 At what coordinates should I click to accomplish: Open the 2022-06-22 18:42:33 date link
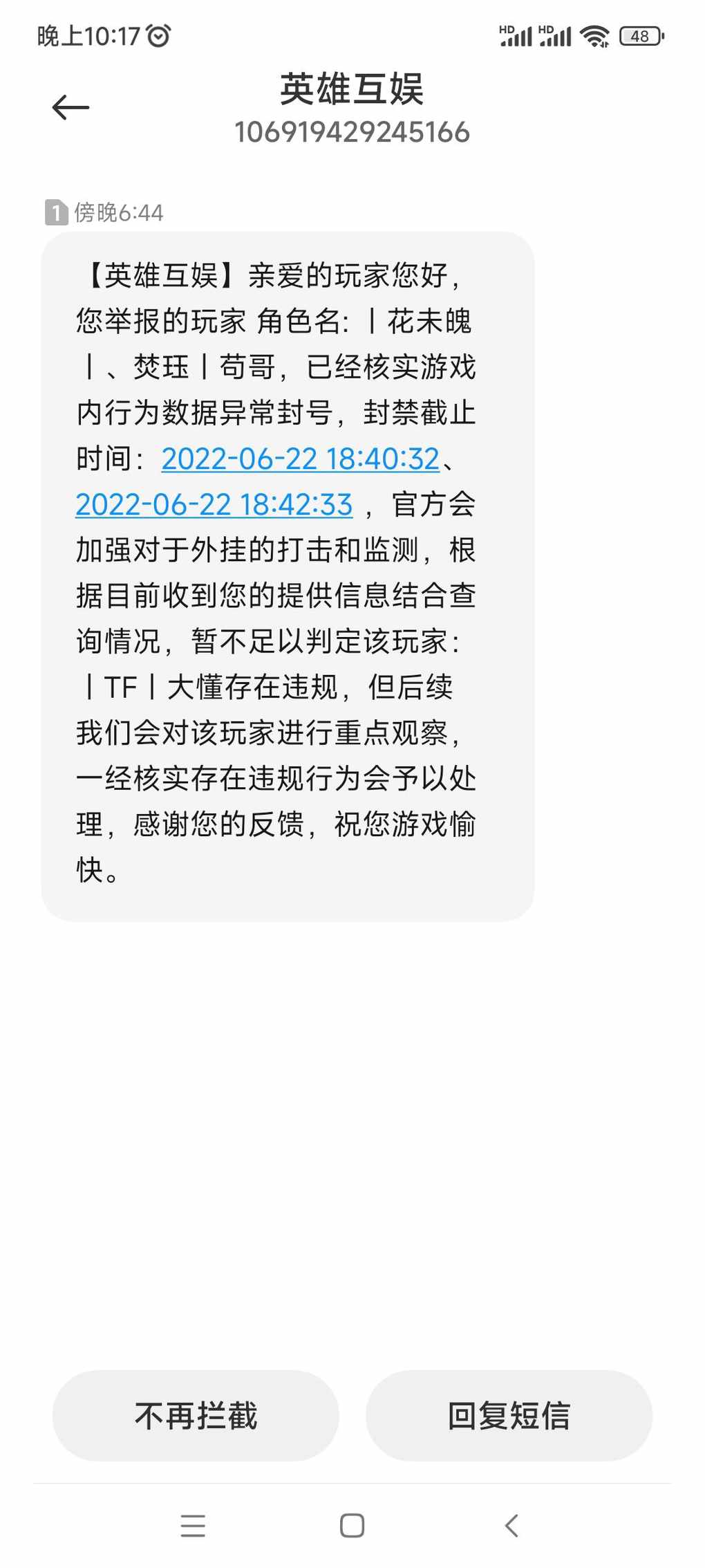[214, 505]
